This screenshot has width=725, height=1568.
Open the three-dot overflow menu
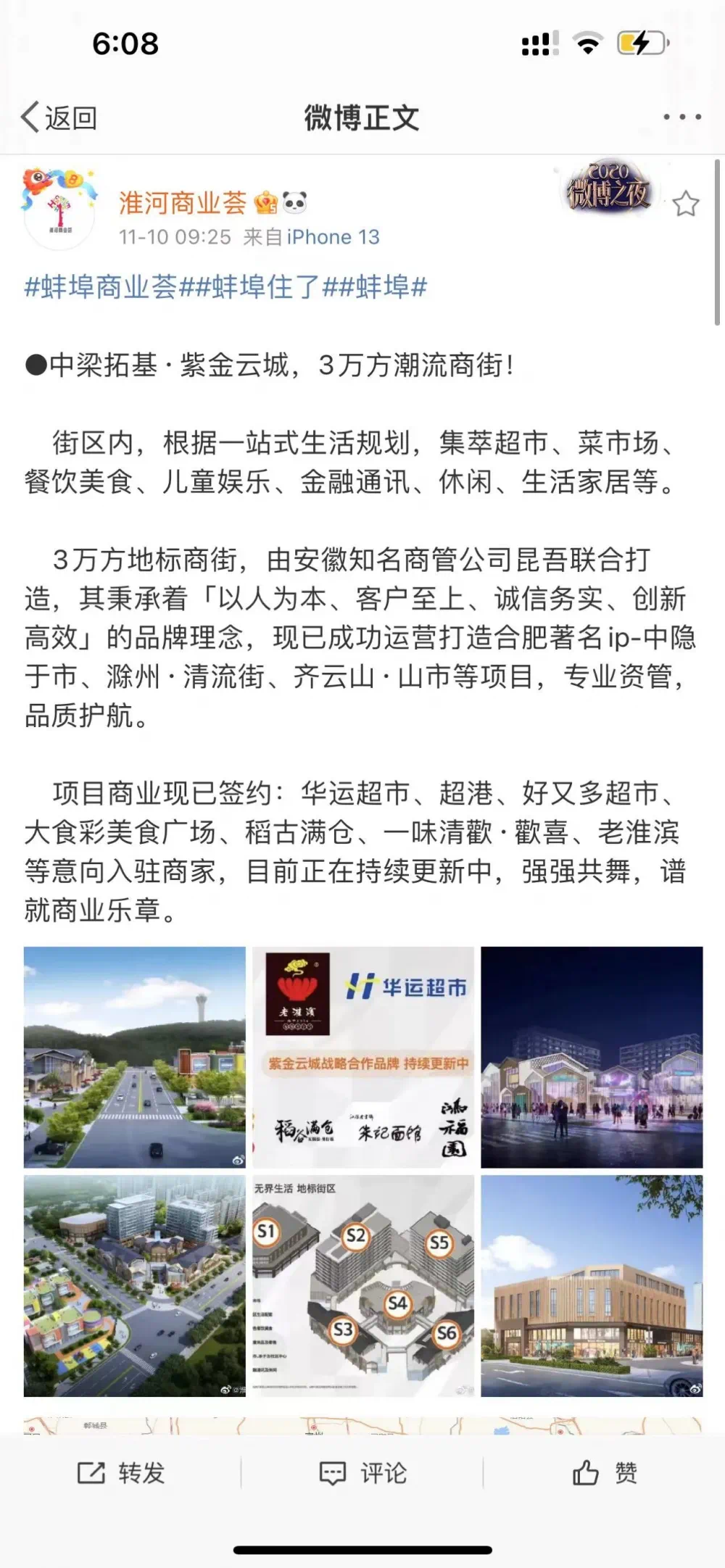coord(682,117)
